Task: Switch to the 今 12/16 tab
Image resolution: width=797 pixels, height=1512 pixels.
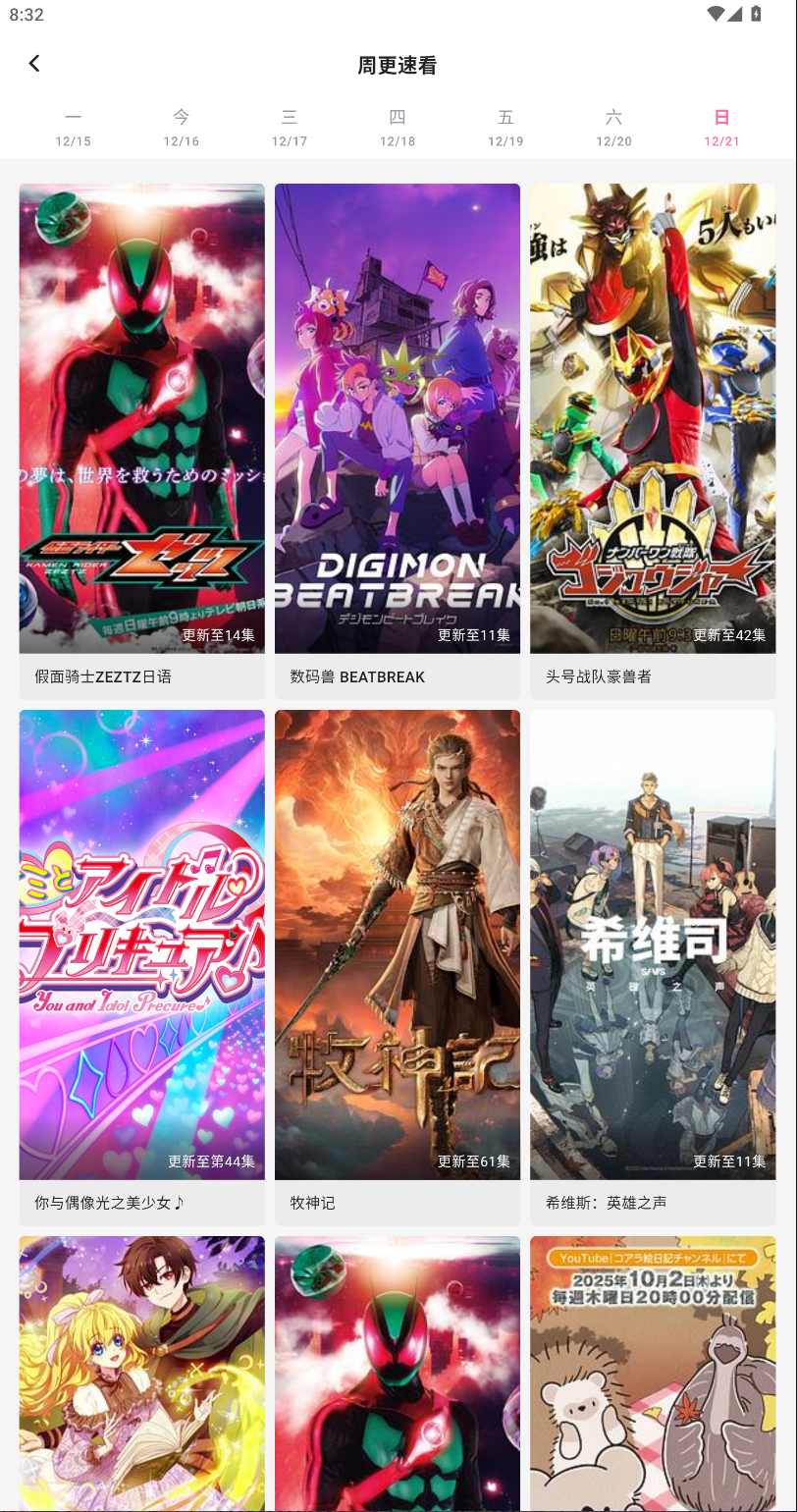Action: coord(181,128)
